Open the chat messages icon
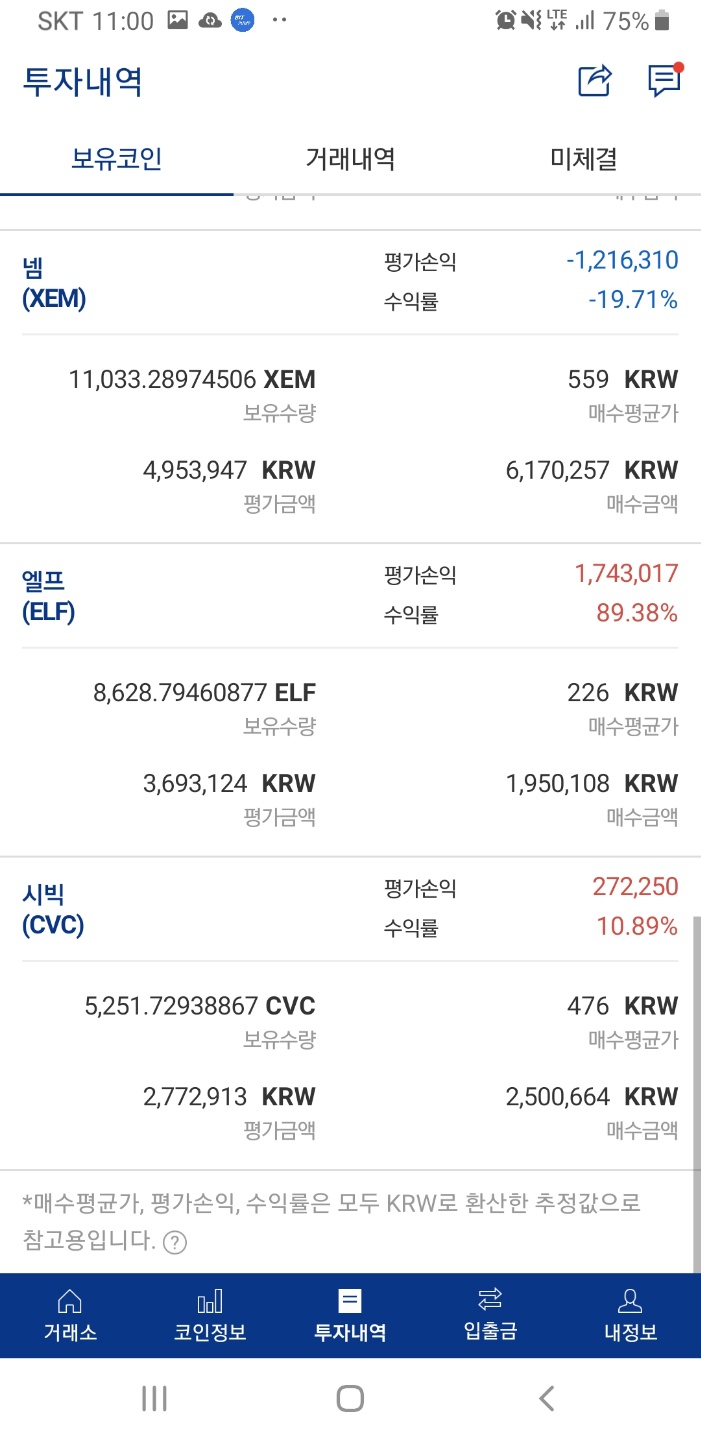 (664, 81)
